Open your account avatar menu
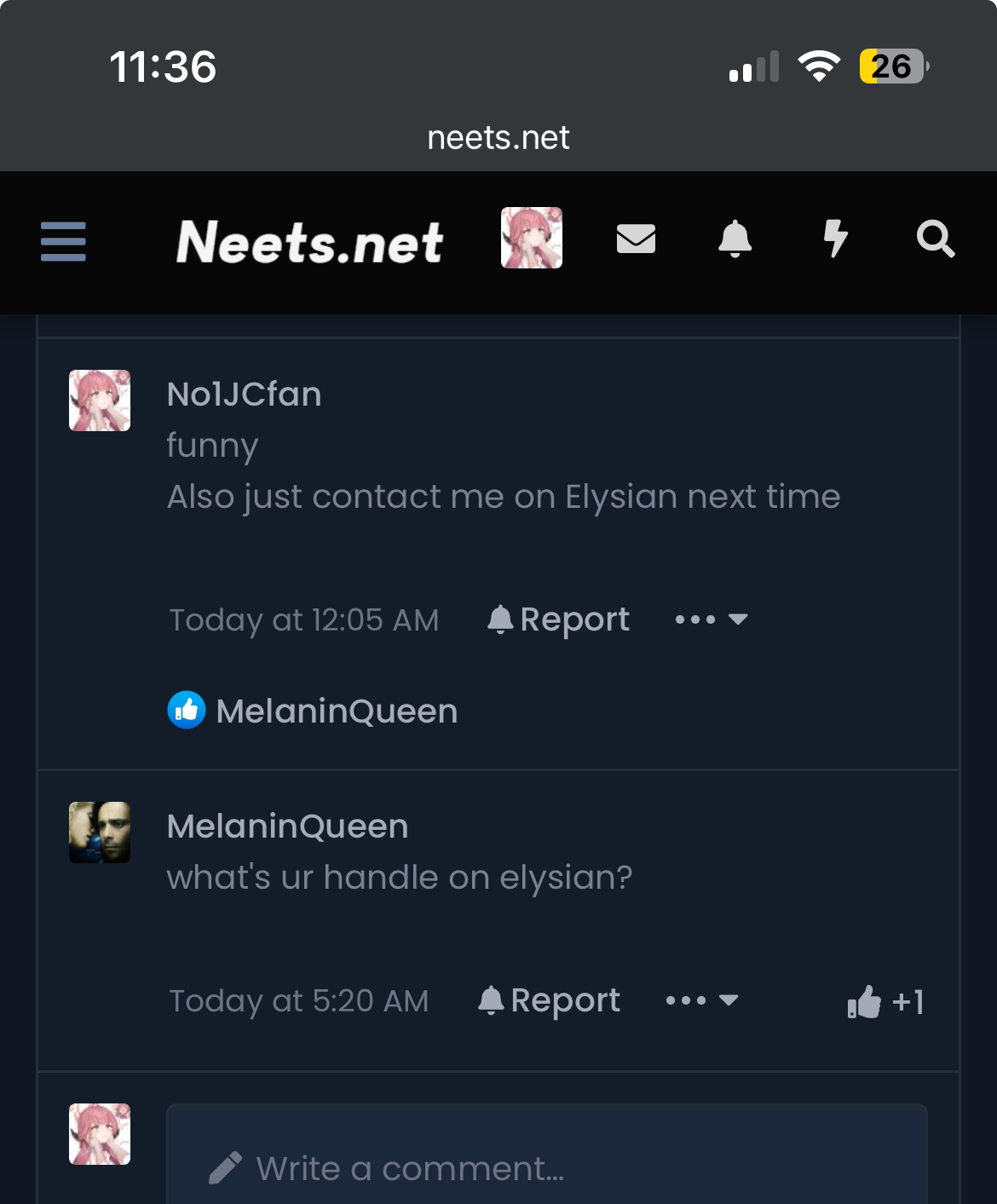 click(531, 238)
